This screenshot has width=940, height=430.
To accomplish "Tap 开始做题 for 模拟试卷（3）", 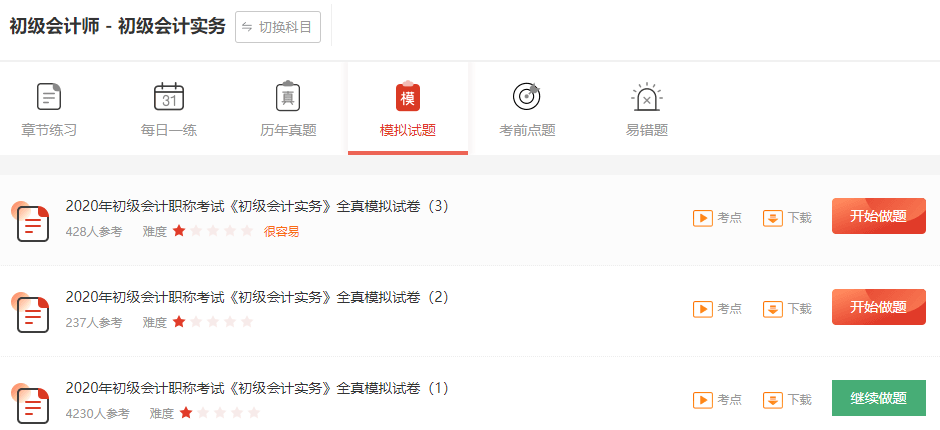I will tap(878, 216).
